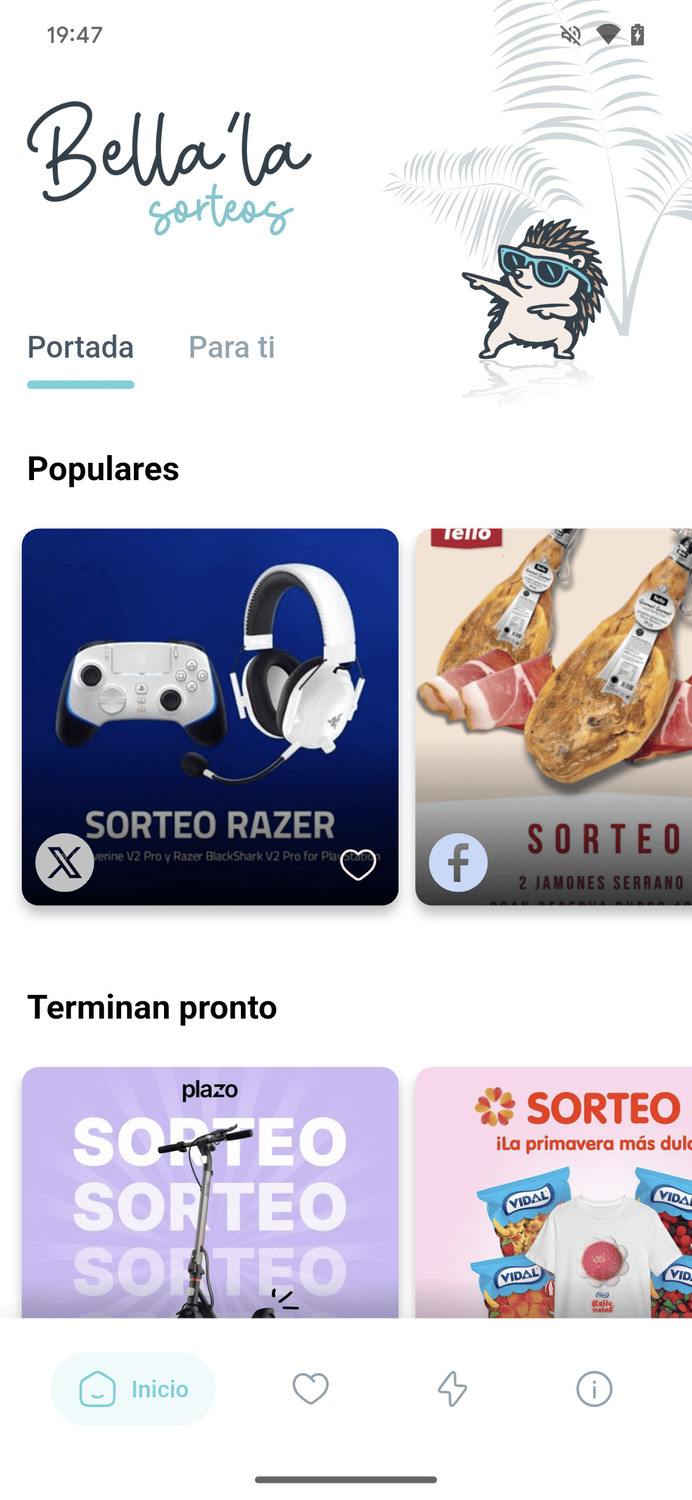Open the jamones serrano giveaway card
Image resolution: width=692 pixels, height=1500 pixels.
(554, 717)
